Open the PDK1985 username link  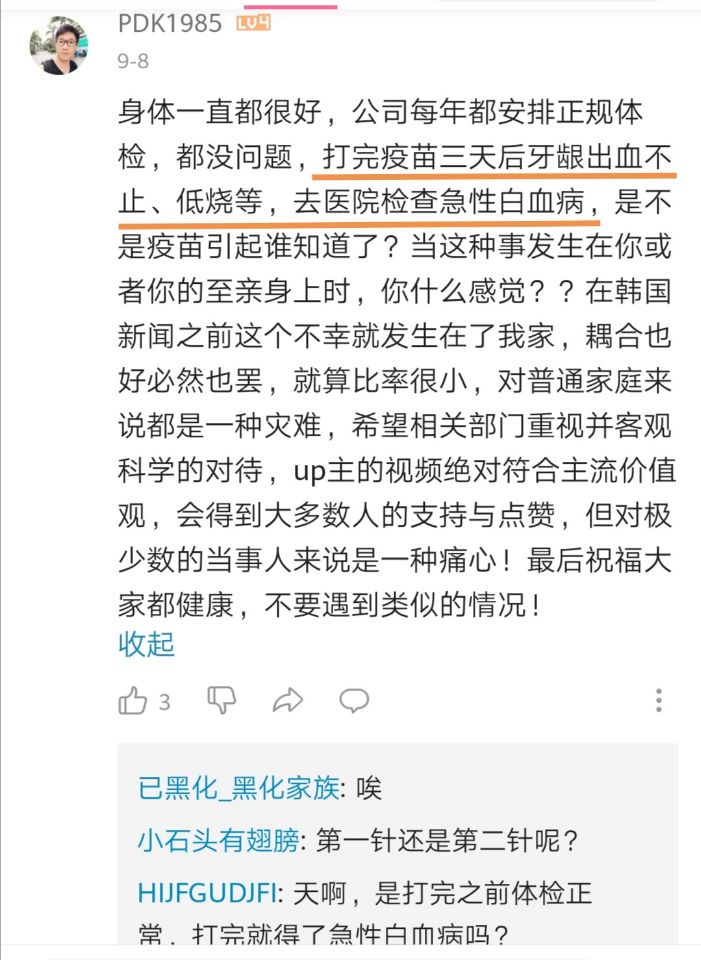click(x=169, y=24)
